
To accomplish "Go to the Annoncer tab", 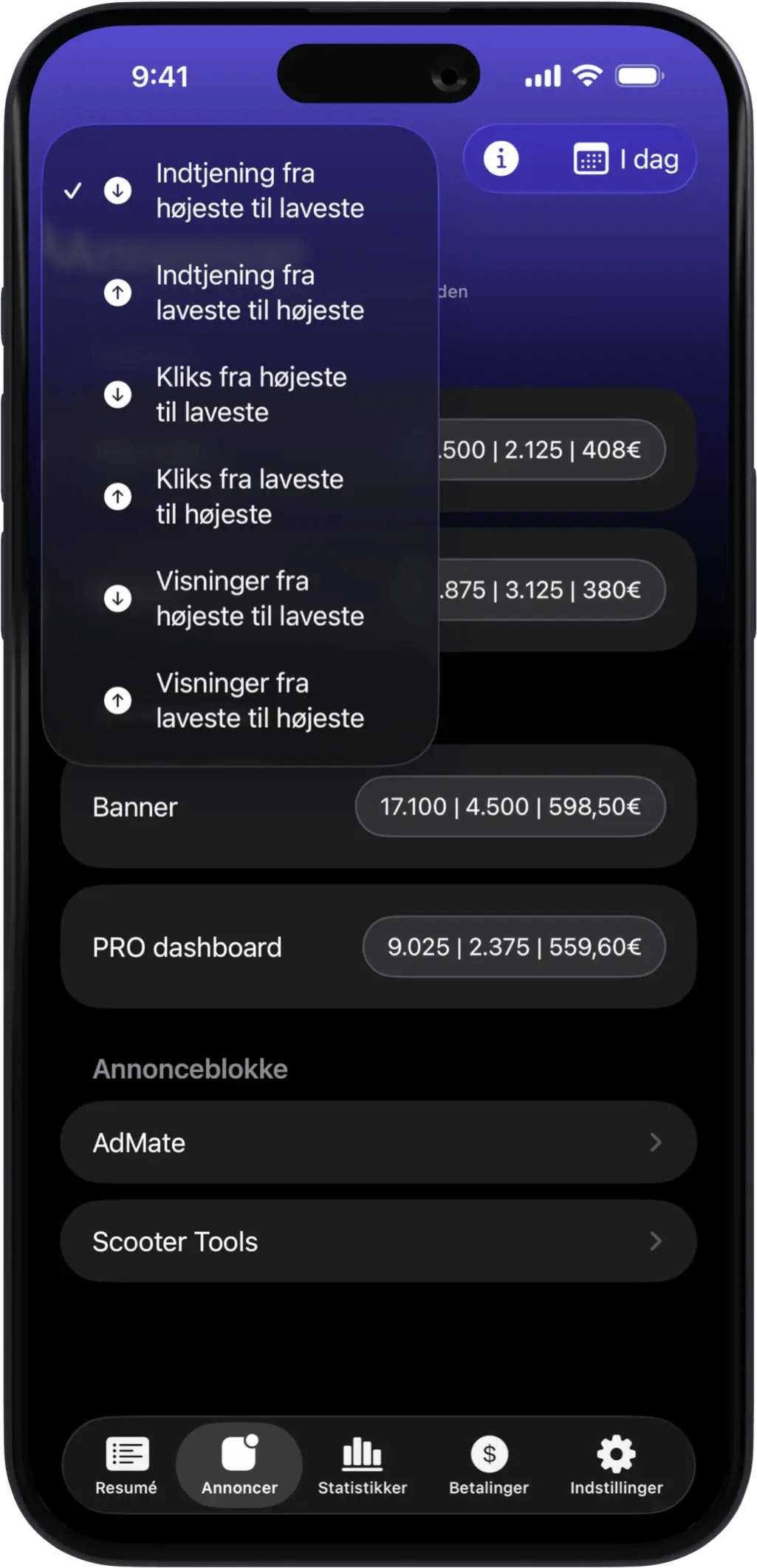I will [239, 1465].
